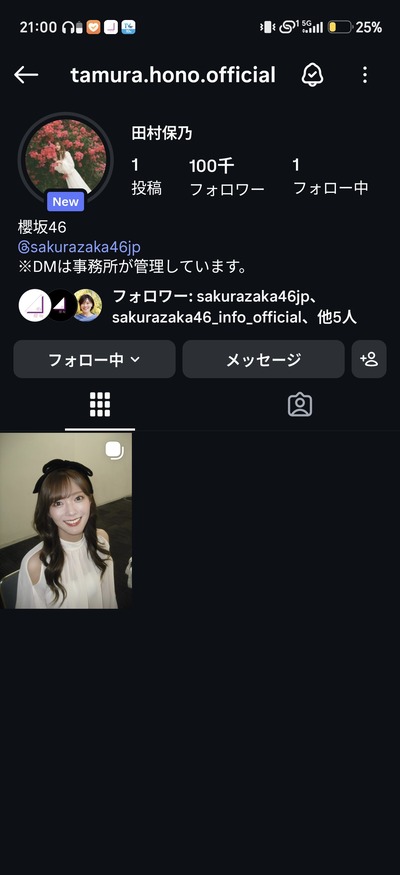View the フォロー中 accounts list
Screen dimensions: 400x875
point(330,177)
